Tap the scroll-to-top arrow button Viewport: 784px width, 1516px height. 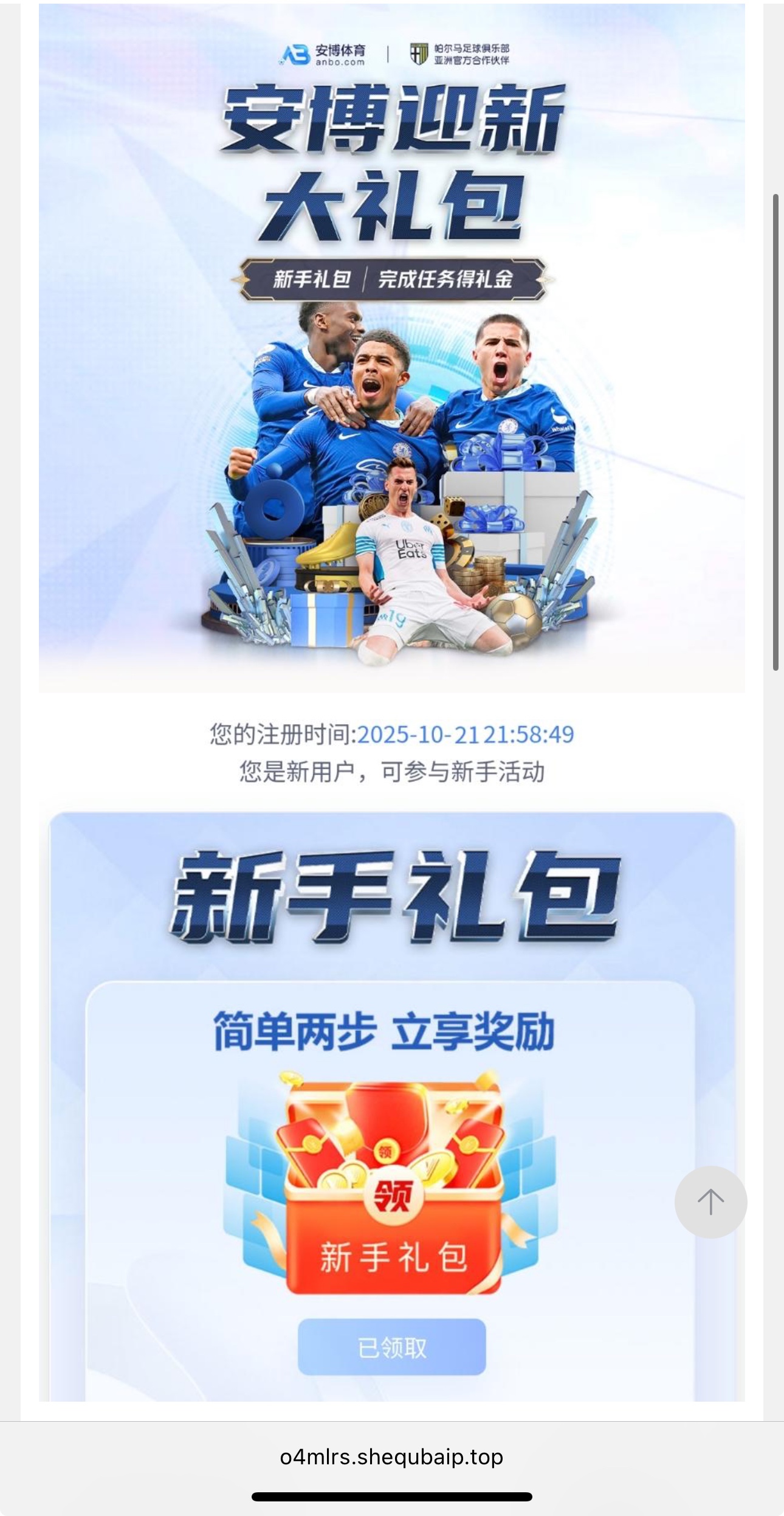point(710,1202)
